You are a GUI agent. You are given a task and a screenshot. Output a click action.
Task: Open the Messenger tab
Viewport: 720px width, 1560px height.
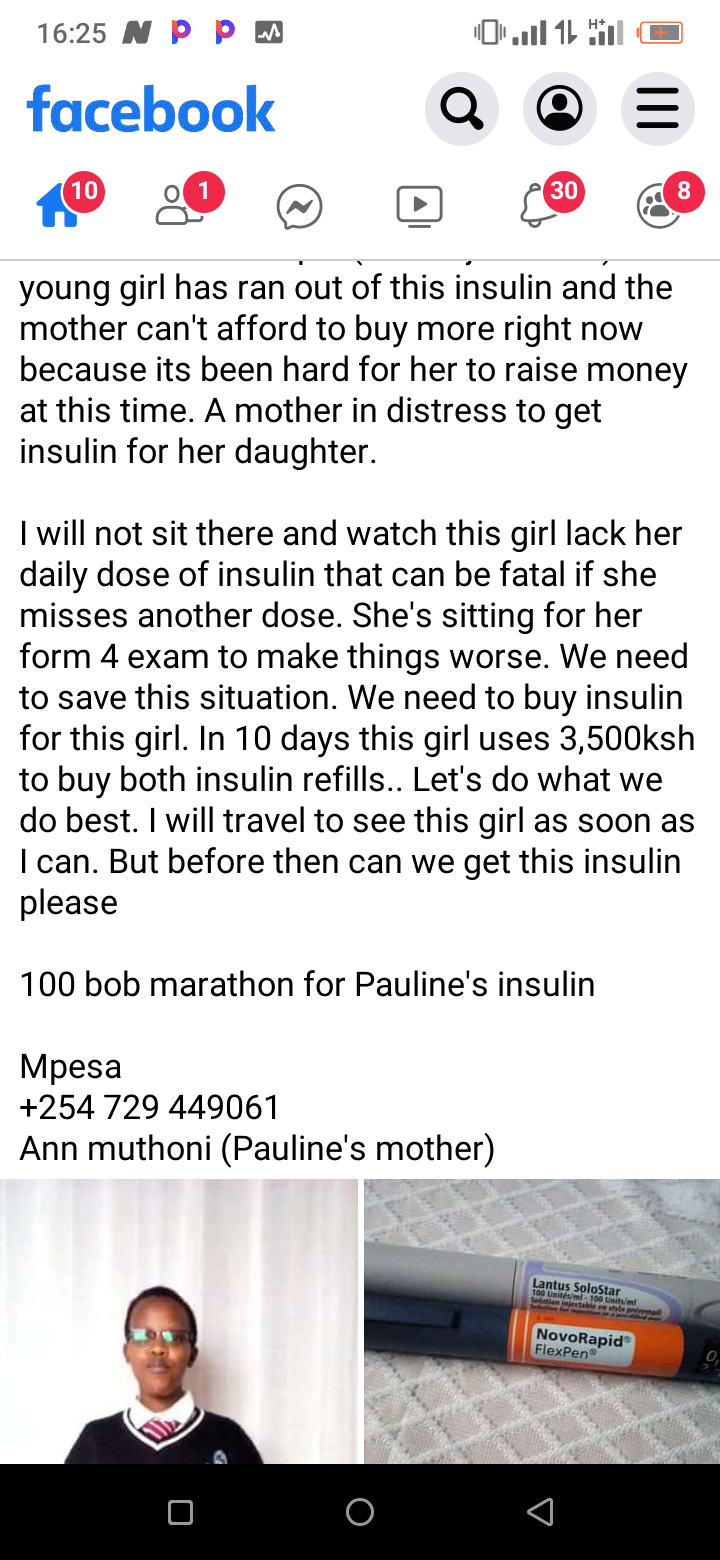[x=300, y=207]
